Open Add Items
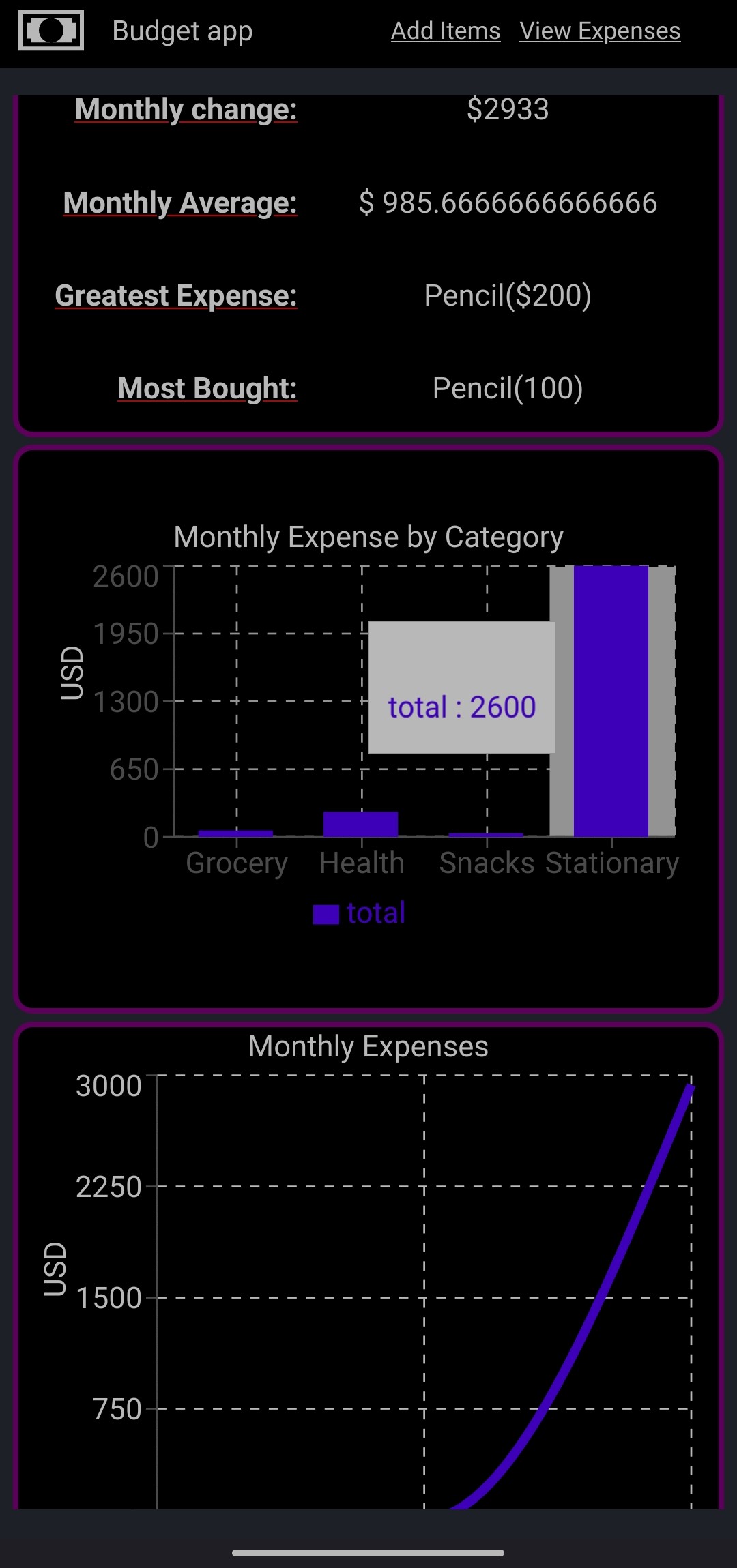 click(x=445, y=30)
